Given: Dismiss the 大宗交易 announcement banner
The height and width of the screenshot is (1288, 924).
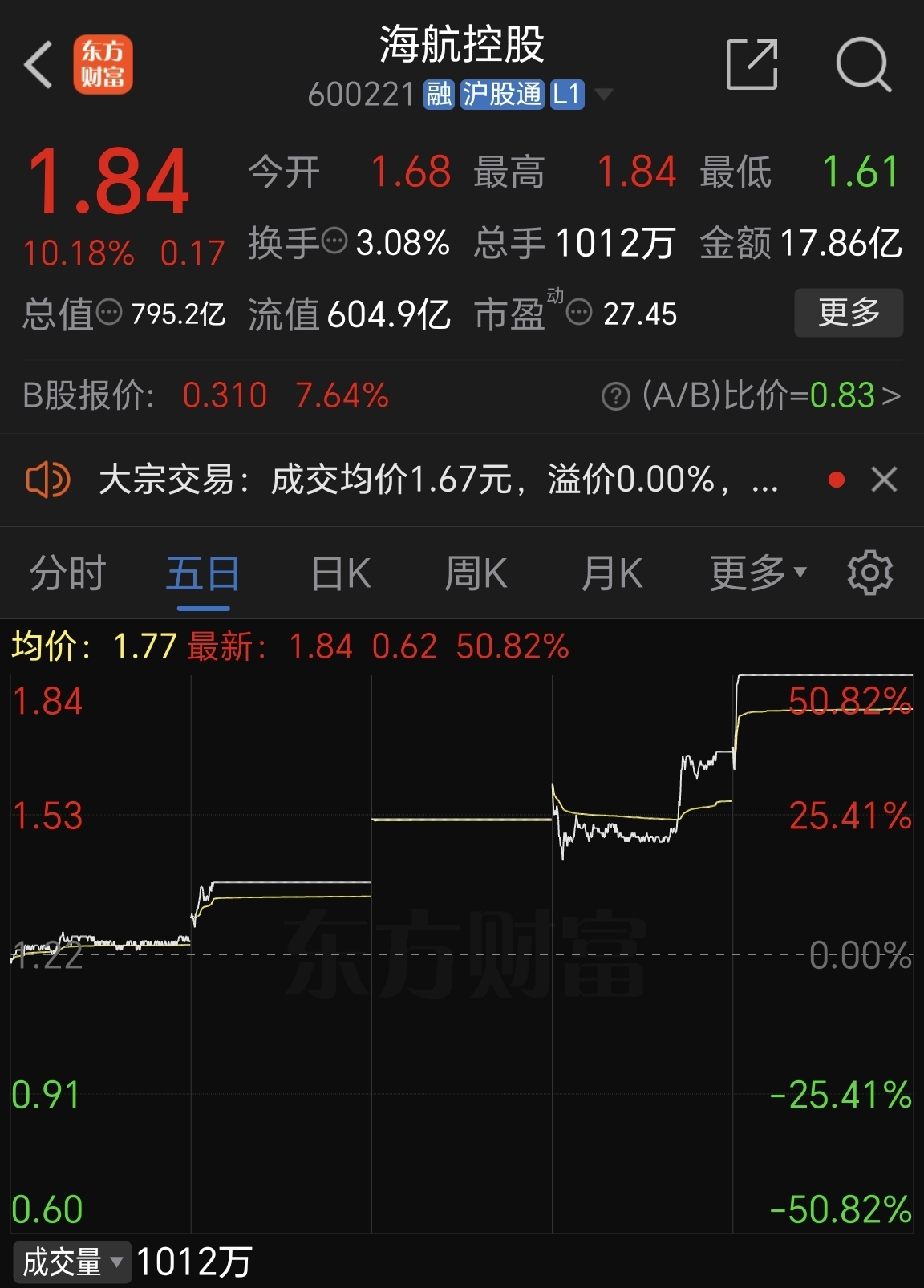Looking at the screenshot, I should (x=883, y=479).
